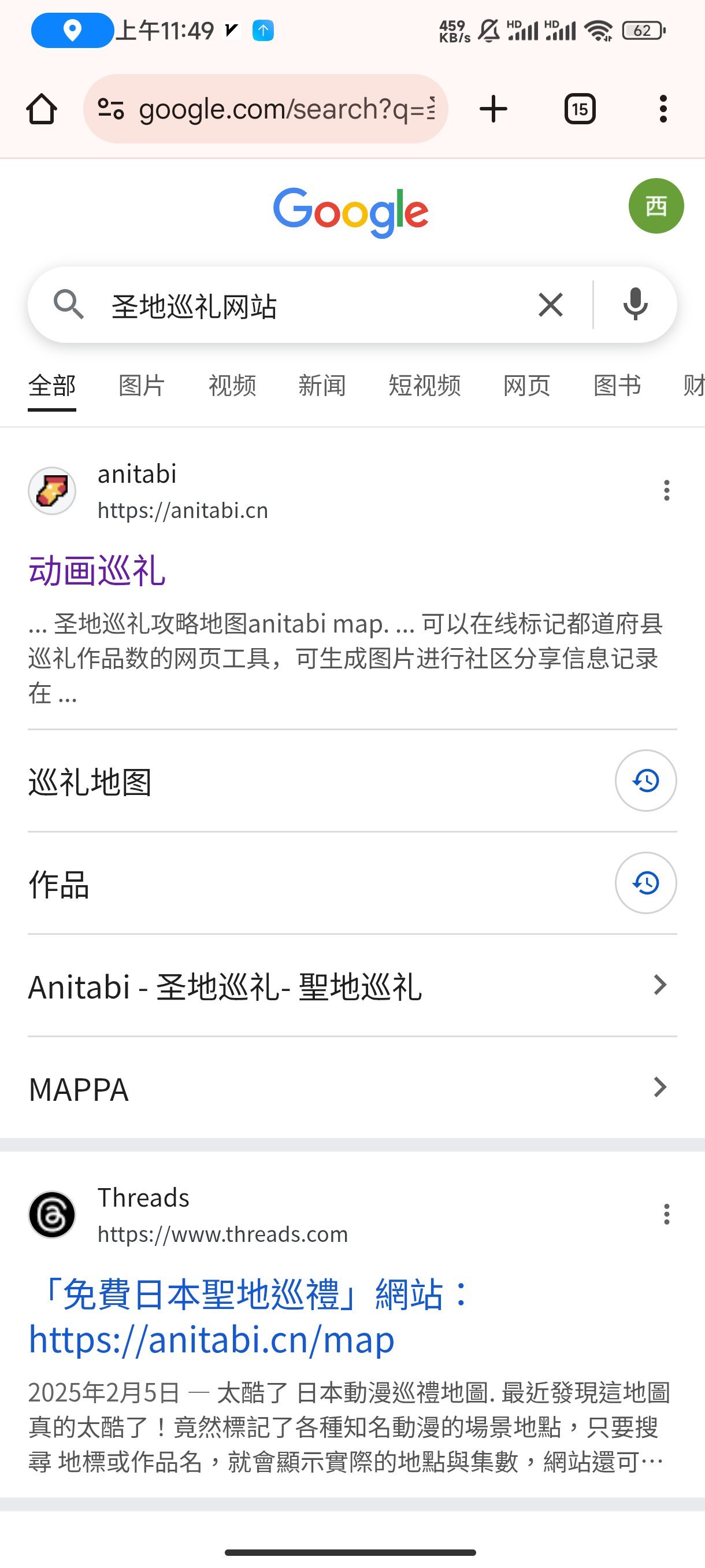Start a voice search with the microphone

click(635, 304)
